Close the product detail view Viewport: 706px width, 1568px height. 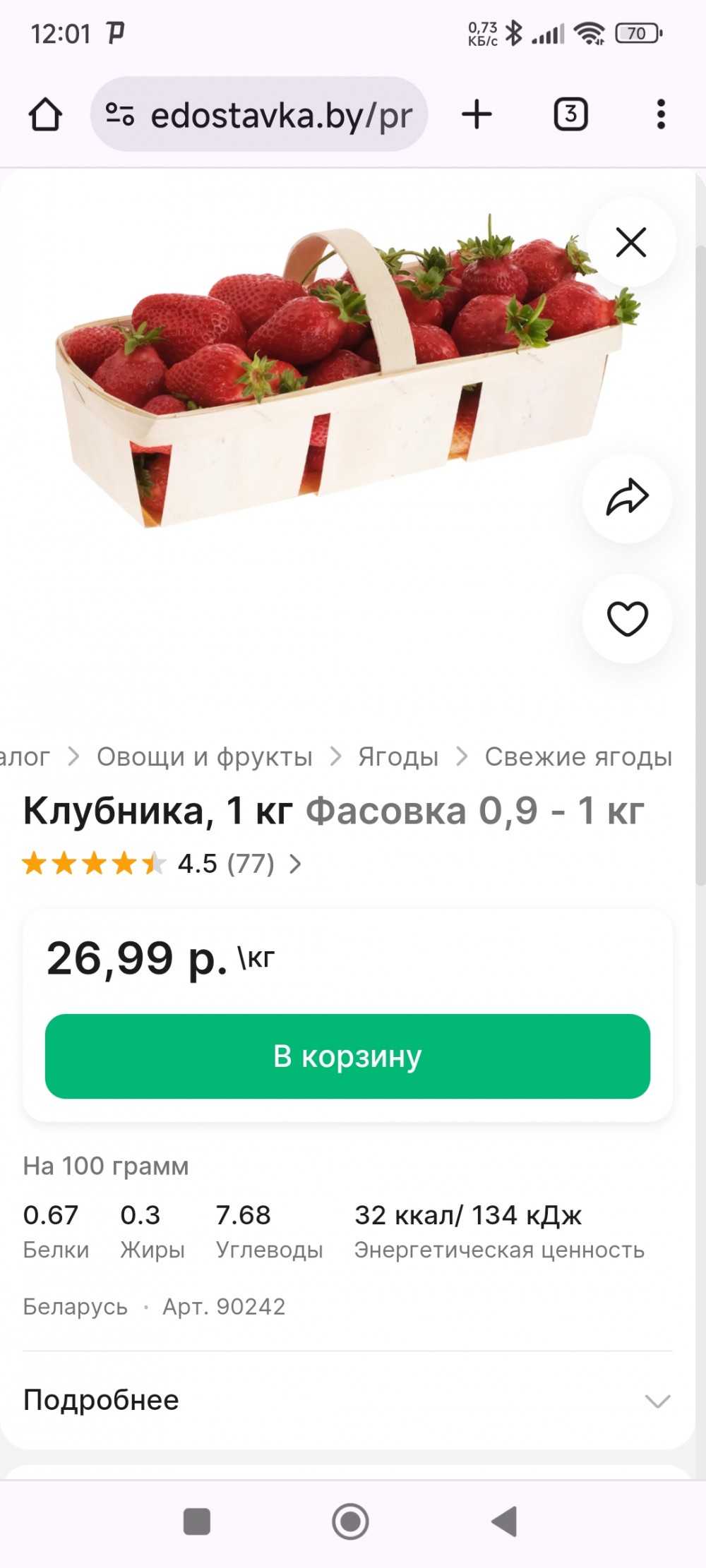[x=630, y=243]
